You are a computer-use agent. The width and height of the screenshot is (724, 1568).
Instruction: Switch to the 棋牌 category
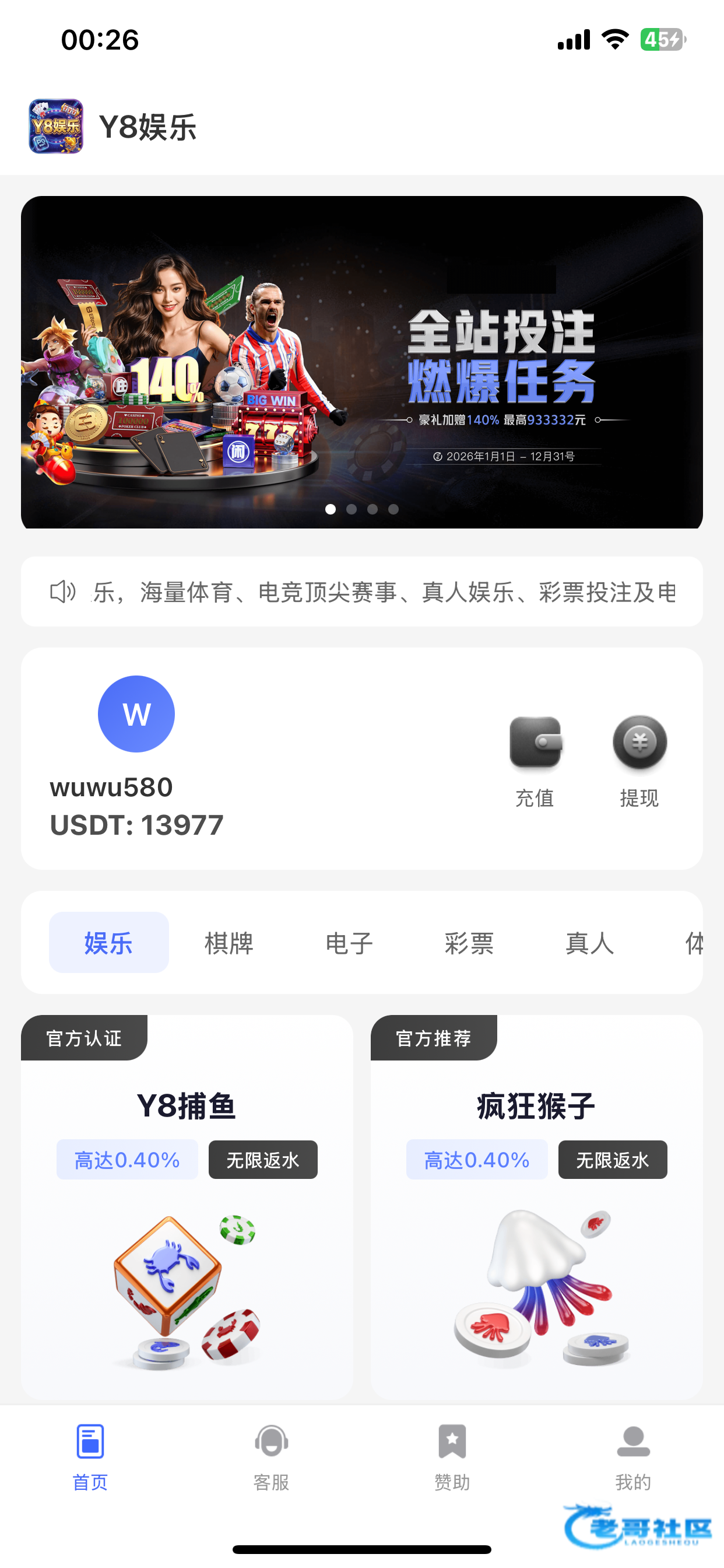(x=229, y=942)
